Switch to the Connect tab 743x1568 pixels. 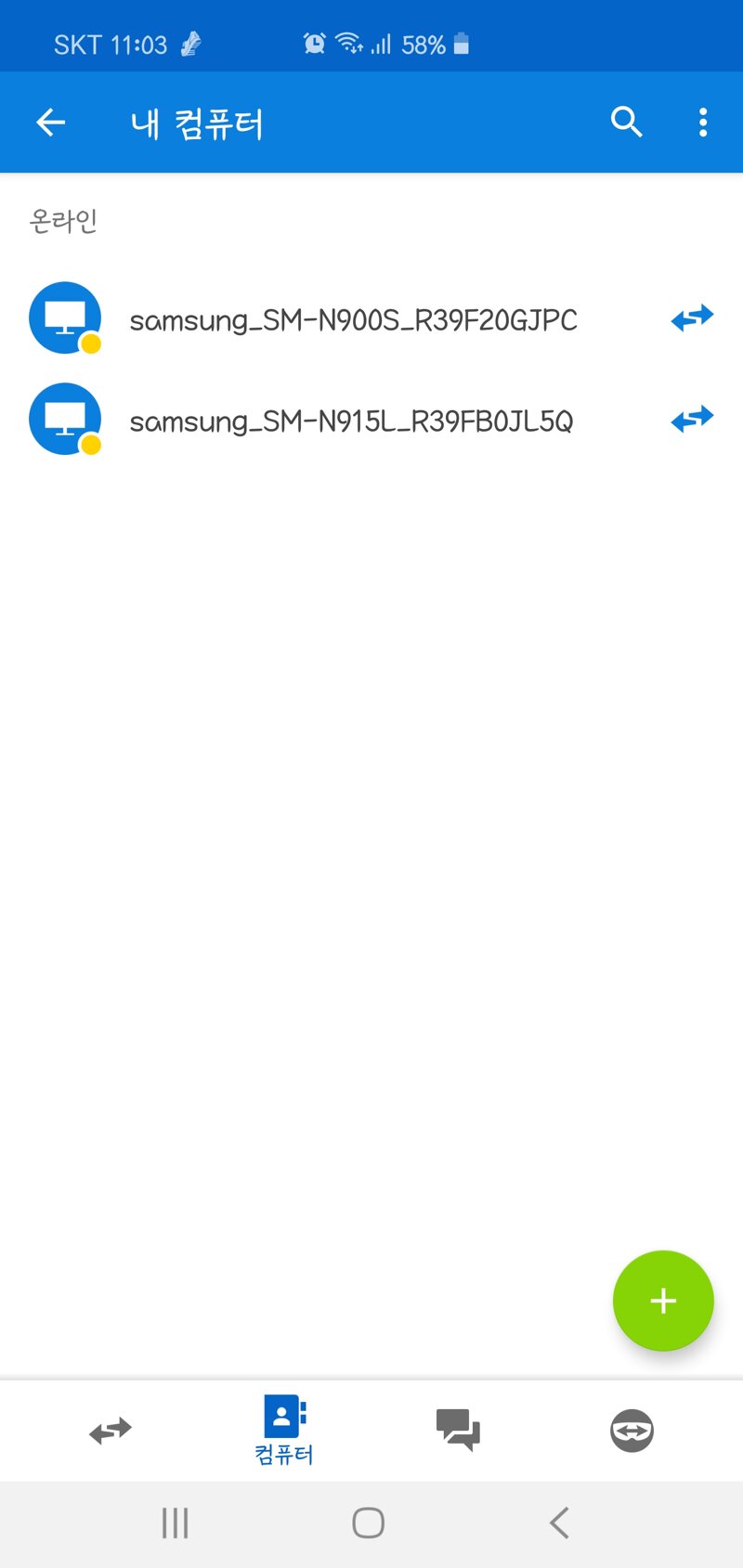111,1431
